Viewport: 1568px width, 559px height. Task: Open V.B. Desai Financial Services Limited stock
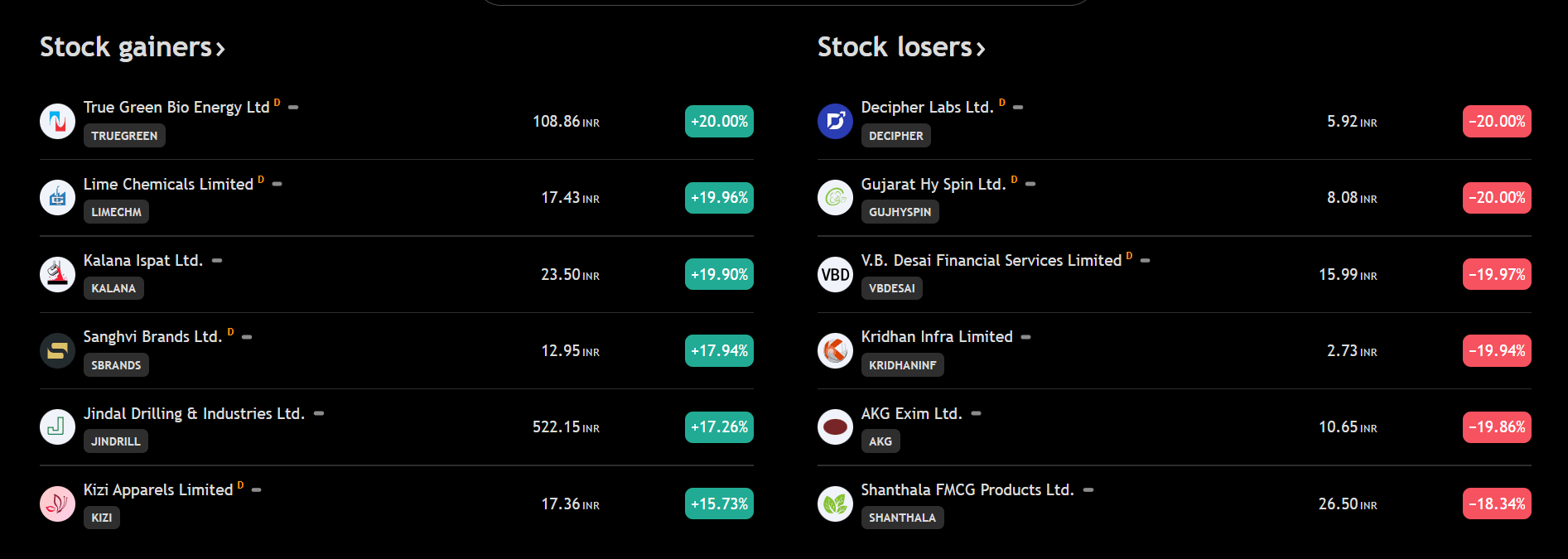(x=991, y=261)
